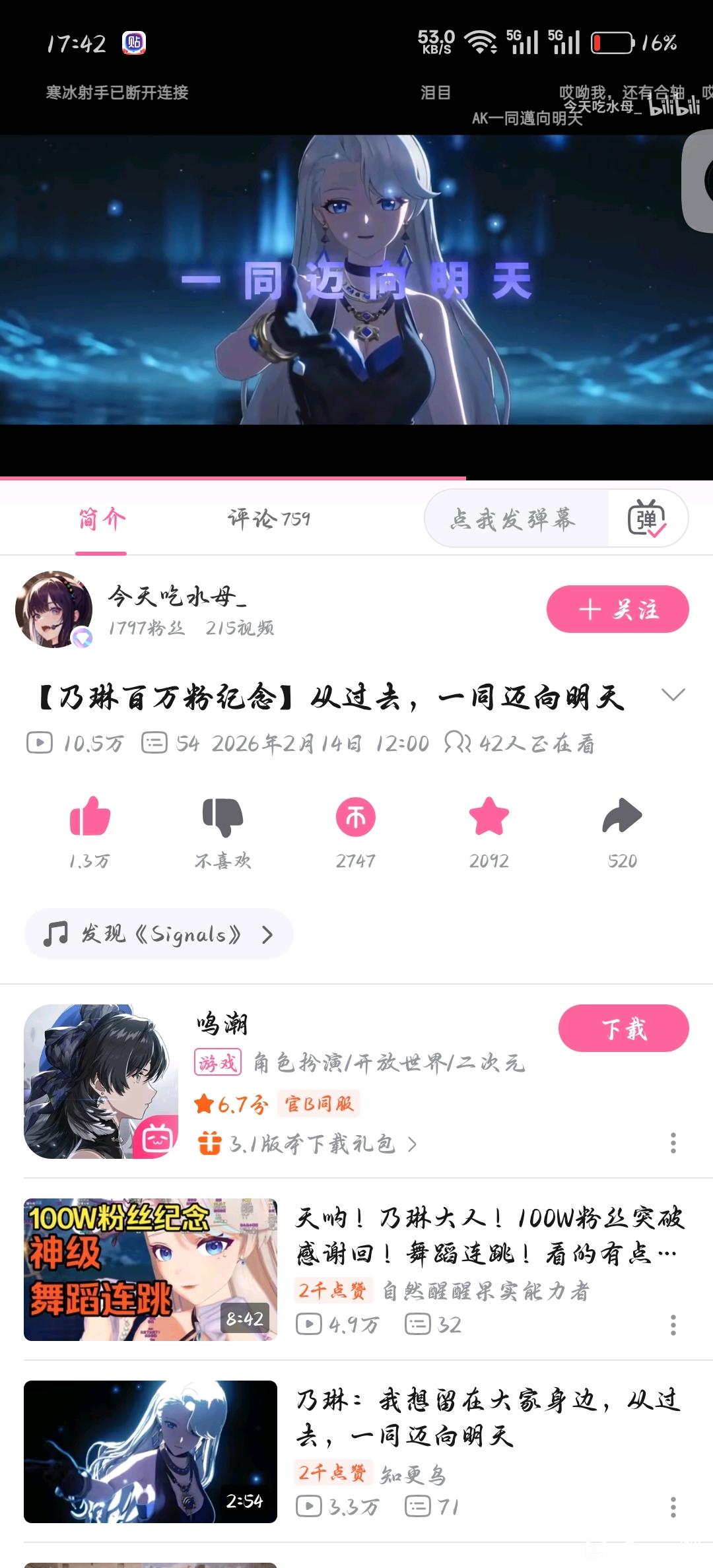This screenshot has width=713, height=1568.
Task: Toggle the 弹 danmaku display switch
Action: [x=647, y=519]
